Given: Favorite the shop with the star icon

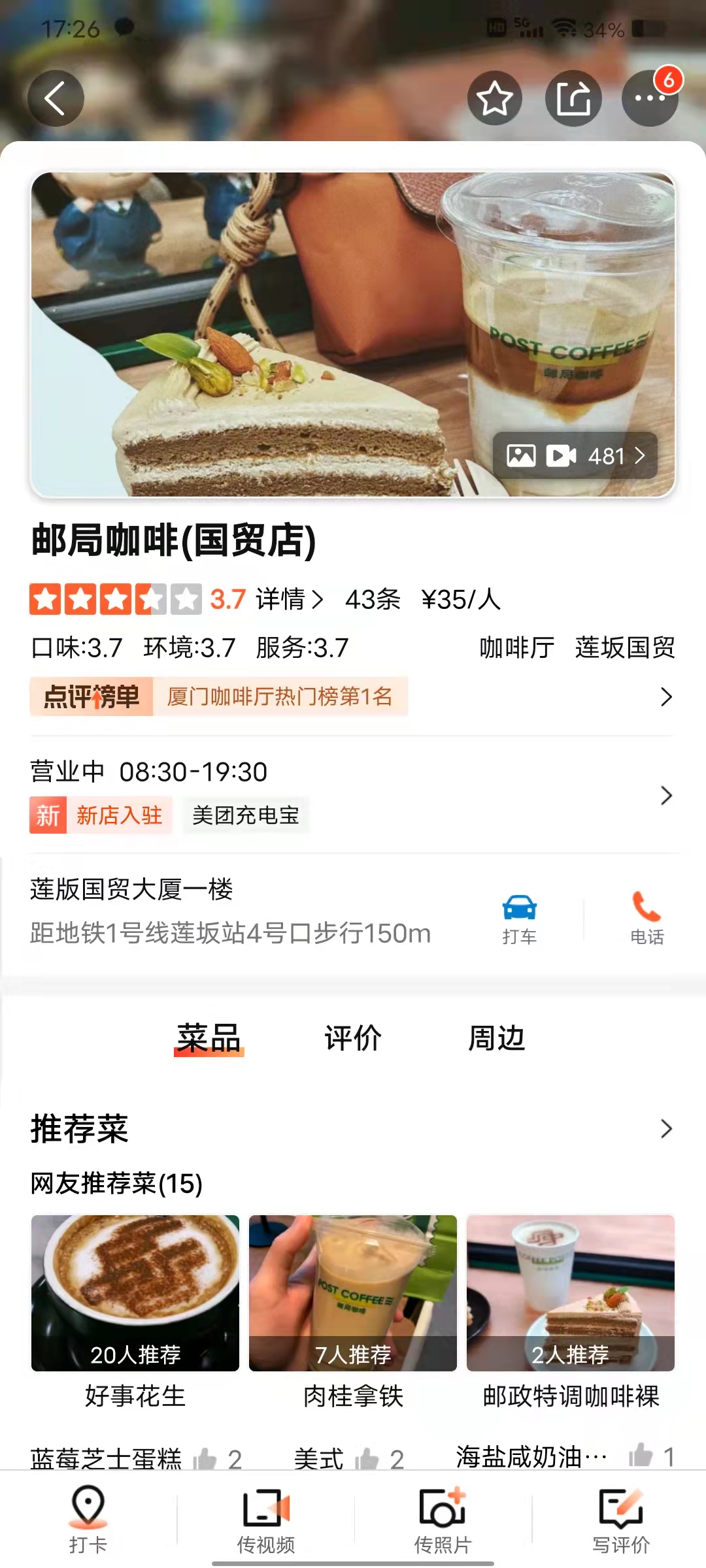Looking at the screenshot, I should [x=495, y=97].
